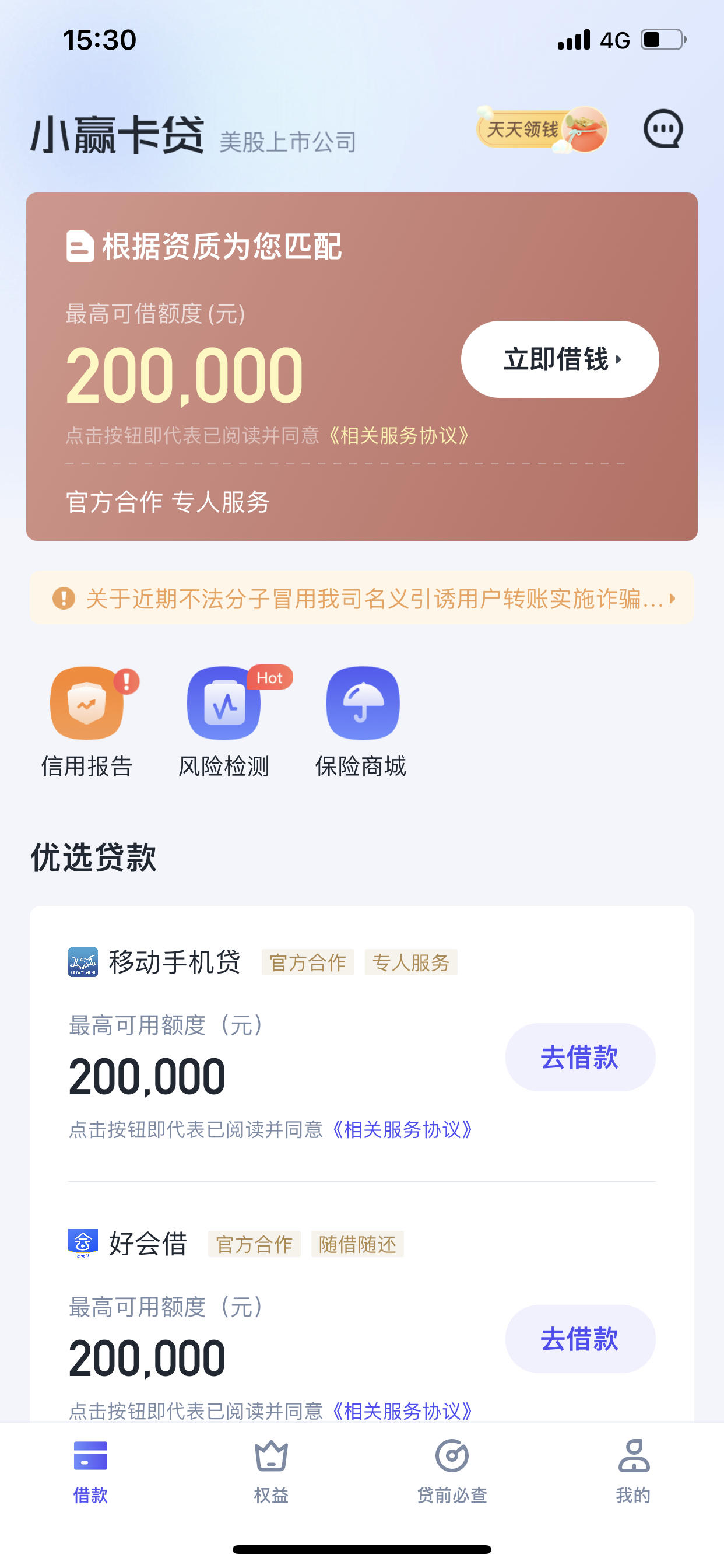This screenshot has height=1568, width=724.
Task: Click the arrow on 立即借钱 button
Action: tap(620, 360)
